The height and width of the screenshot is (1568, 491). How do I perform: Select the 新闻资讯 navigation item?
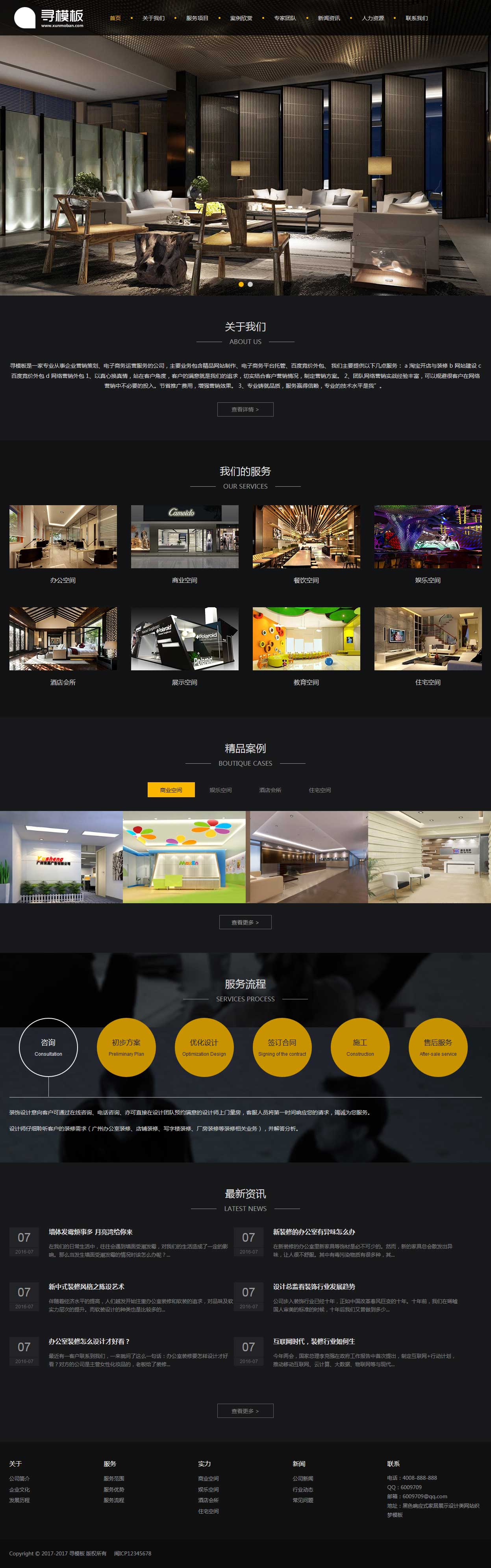[328, 18]
